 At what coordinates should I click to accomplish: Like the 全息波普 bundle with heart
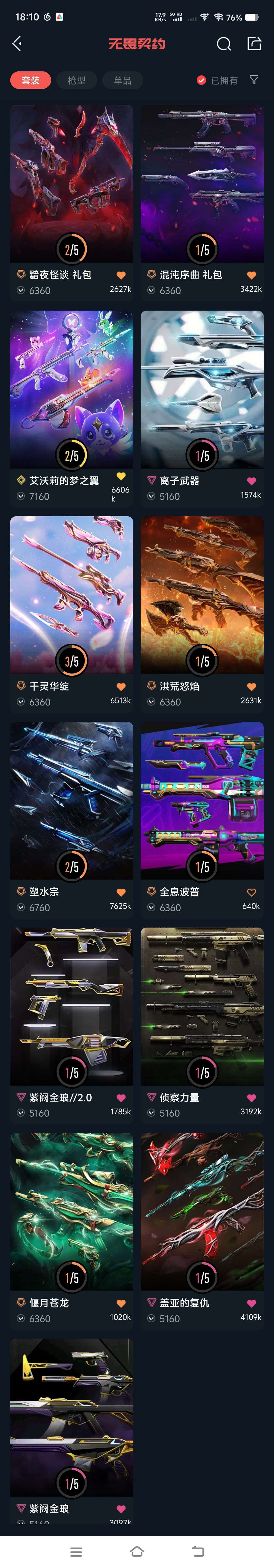point(251,892)
